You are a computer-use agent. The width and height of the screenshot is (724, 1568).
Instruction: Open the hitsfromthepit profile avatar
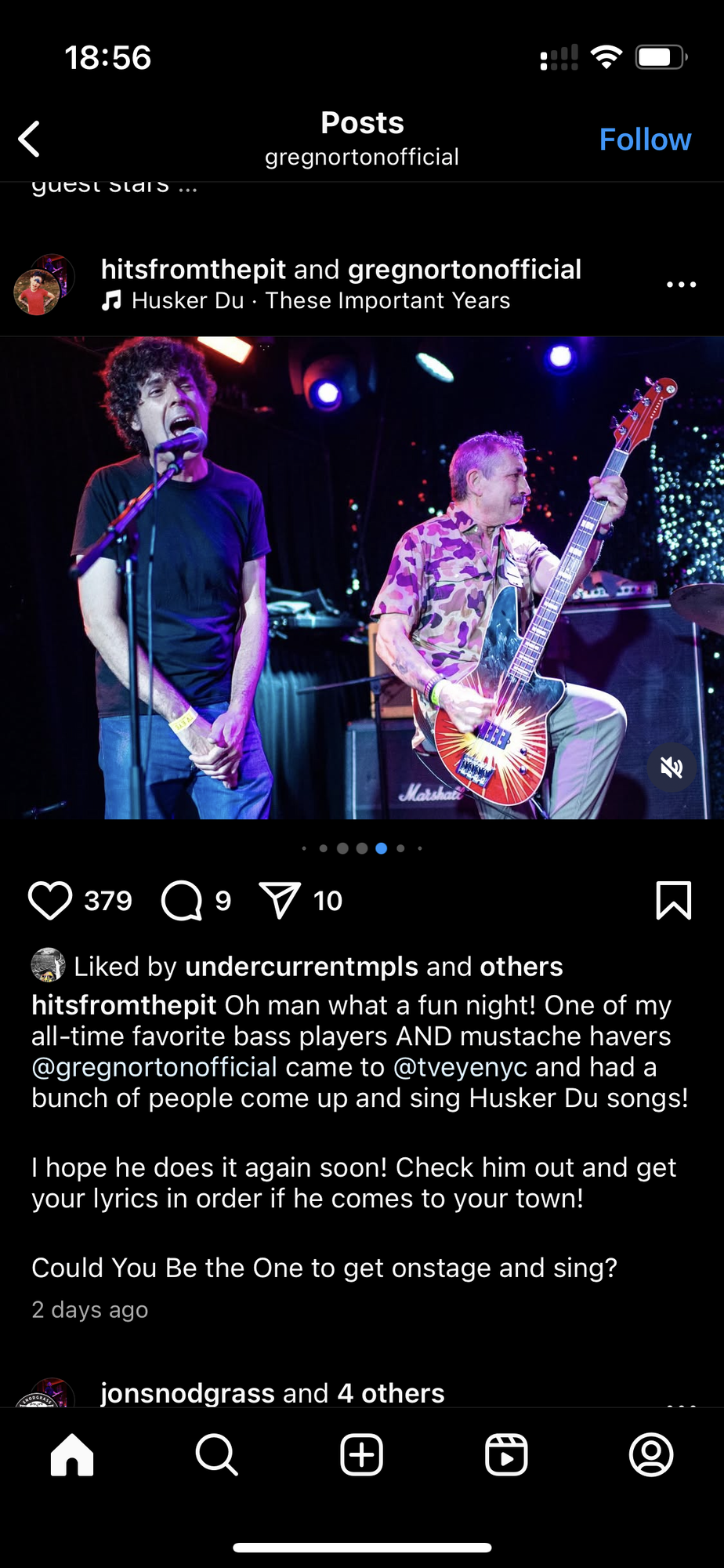(x=44, y=285)
